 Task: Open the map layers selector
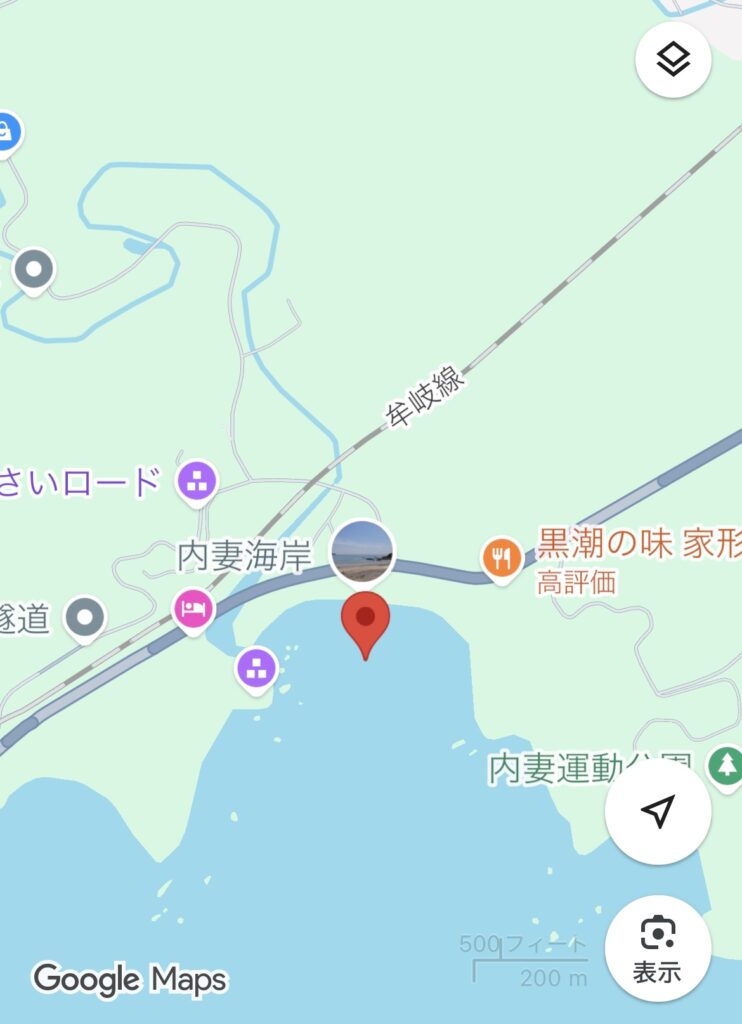(x=673, y=60)
